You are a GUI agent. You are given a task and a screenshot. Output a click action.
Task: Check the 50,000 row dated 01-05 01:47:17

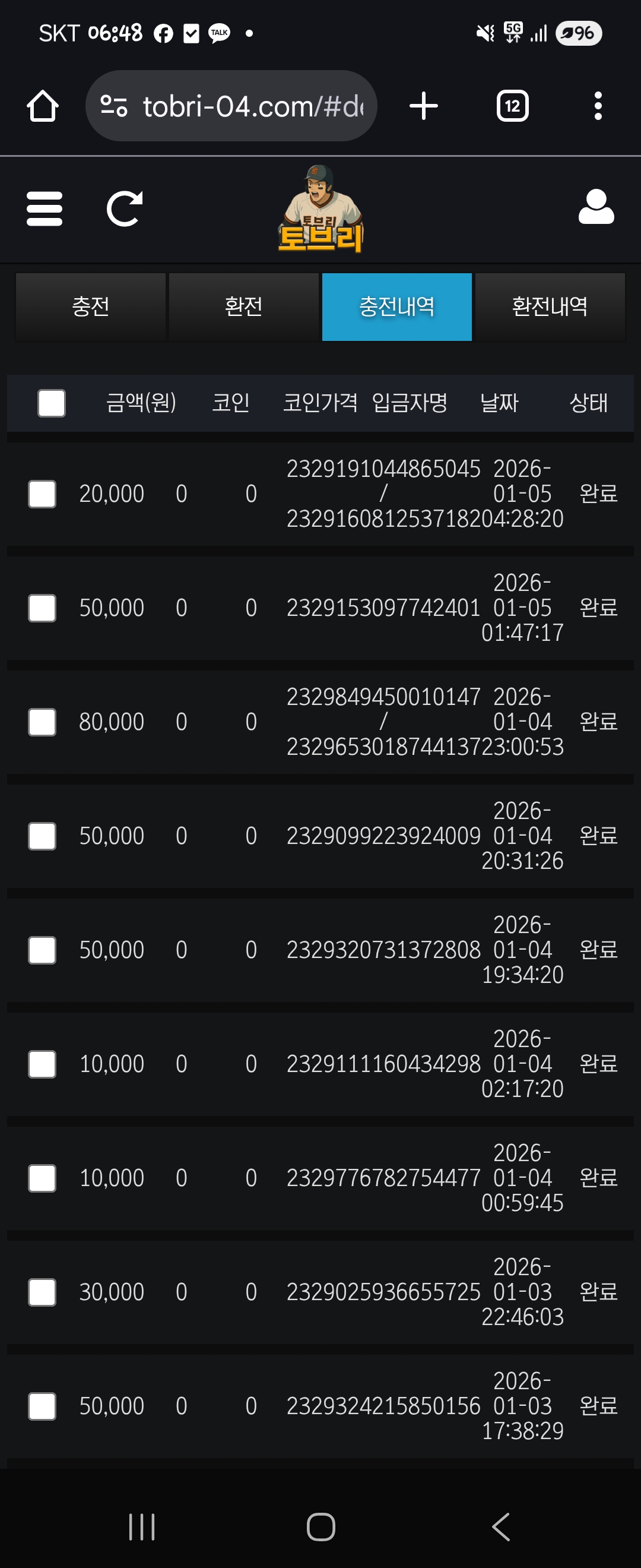(x=43, y=608)
